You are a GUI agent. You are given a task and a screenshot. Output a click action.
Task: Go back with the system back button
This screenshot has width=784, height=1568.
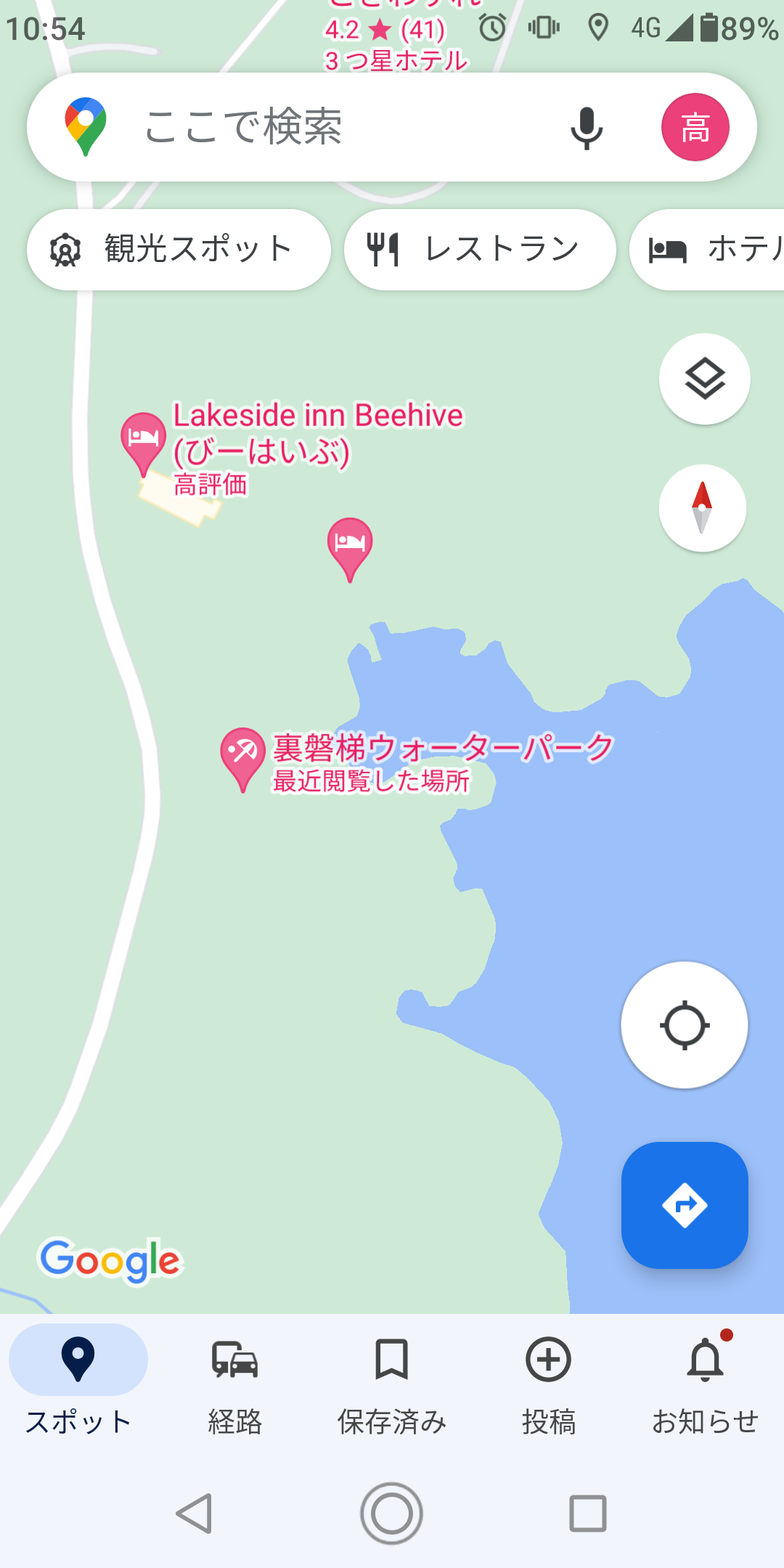pyautogui.click(x=195, y=1514)
